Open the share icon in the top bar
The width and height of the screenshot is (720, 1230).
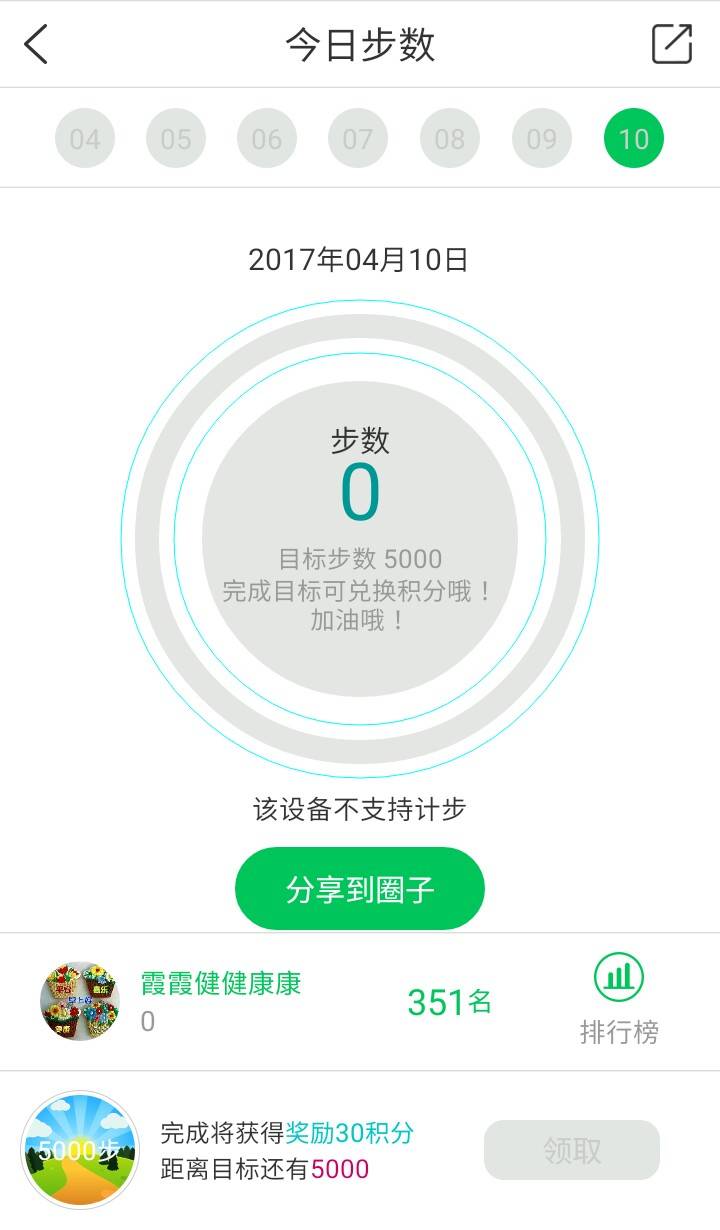point(672,44)
